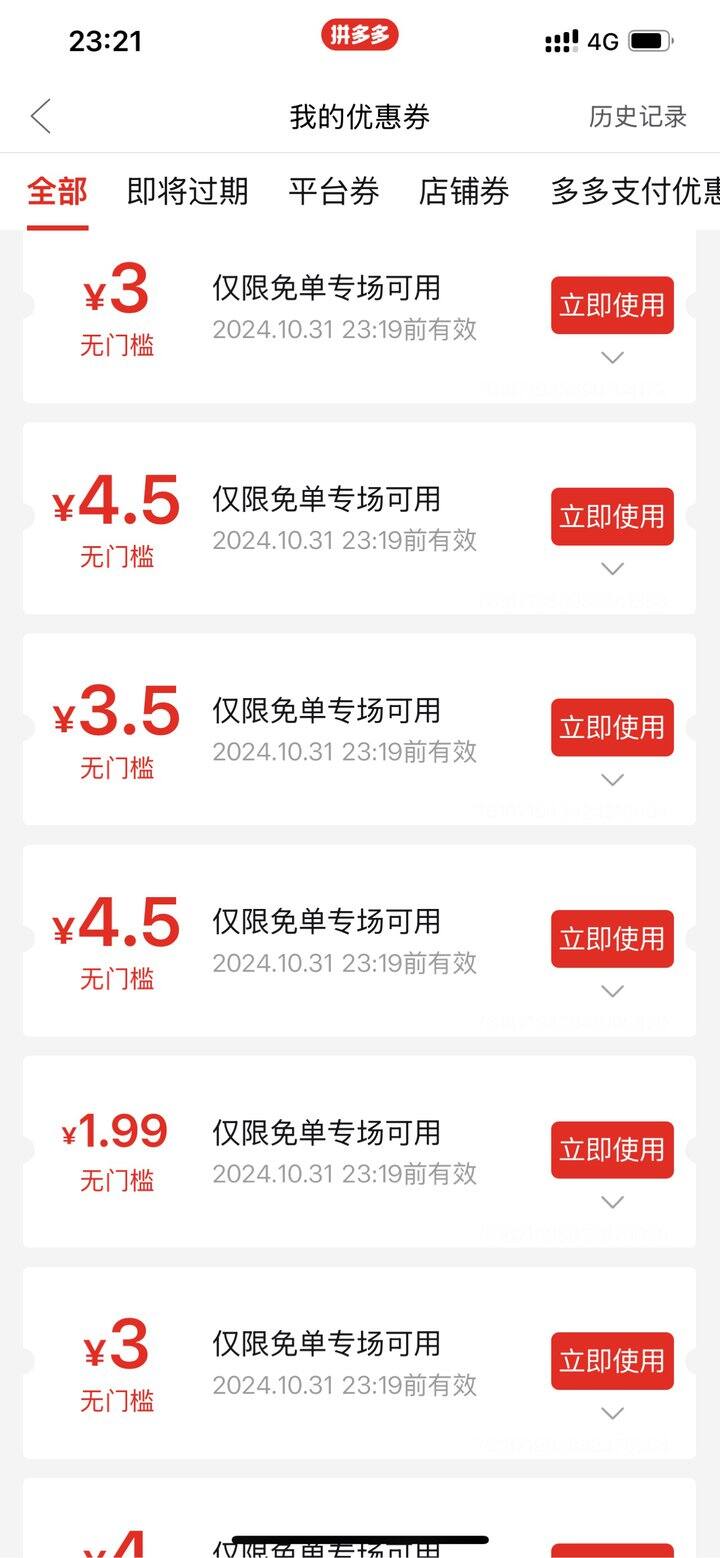Switch to the 即将过期 tab

click(187, 191)
